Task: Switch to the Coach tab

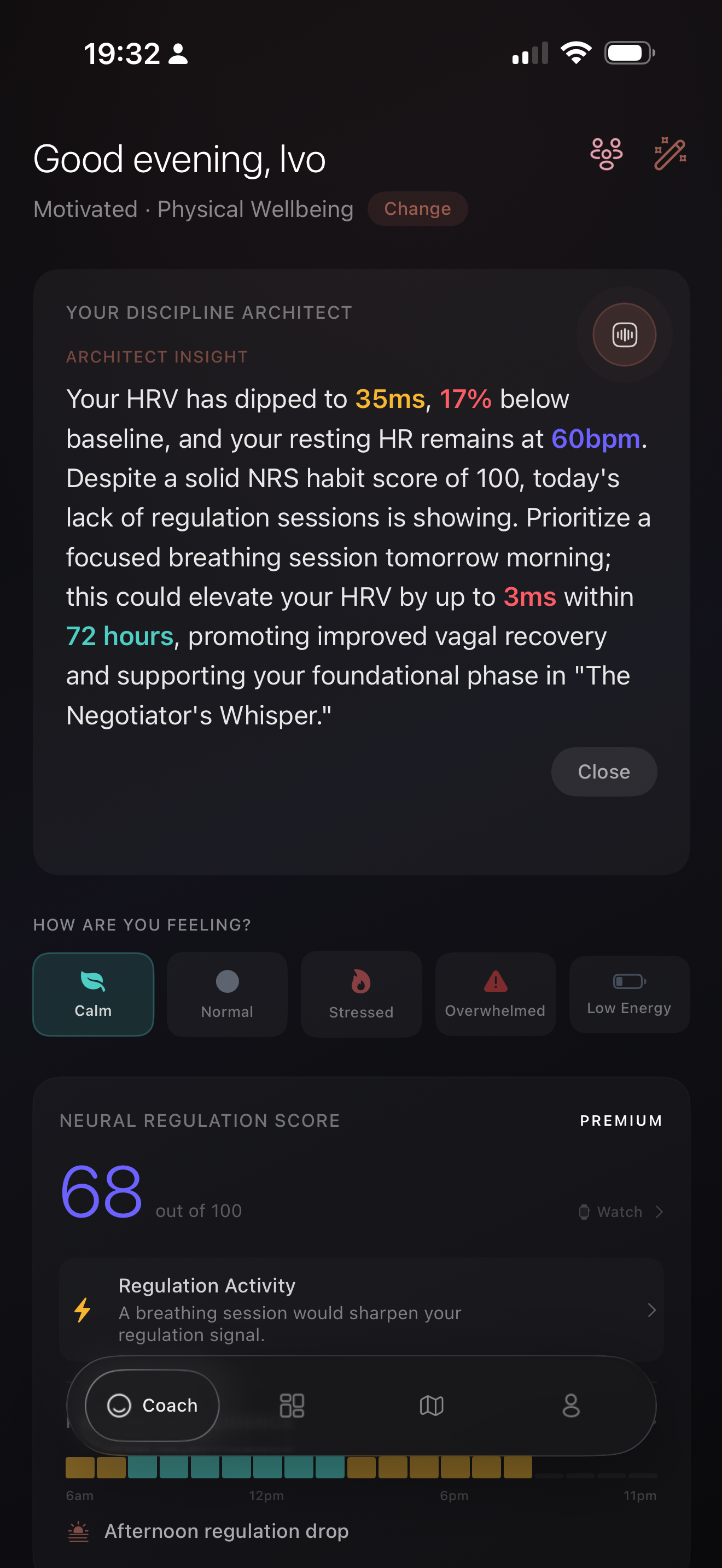Action: 152,1405
